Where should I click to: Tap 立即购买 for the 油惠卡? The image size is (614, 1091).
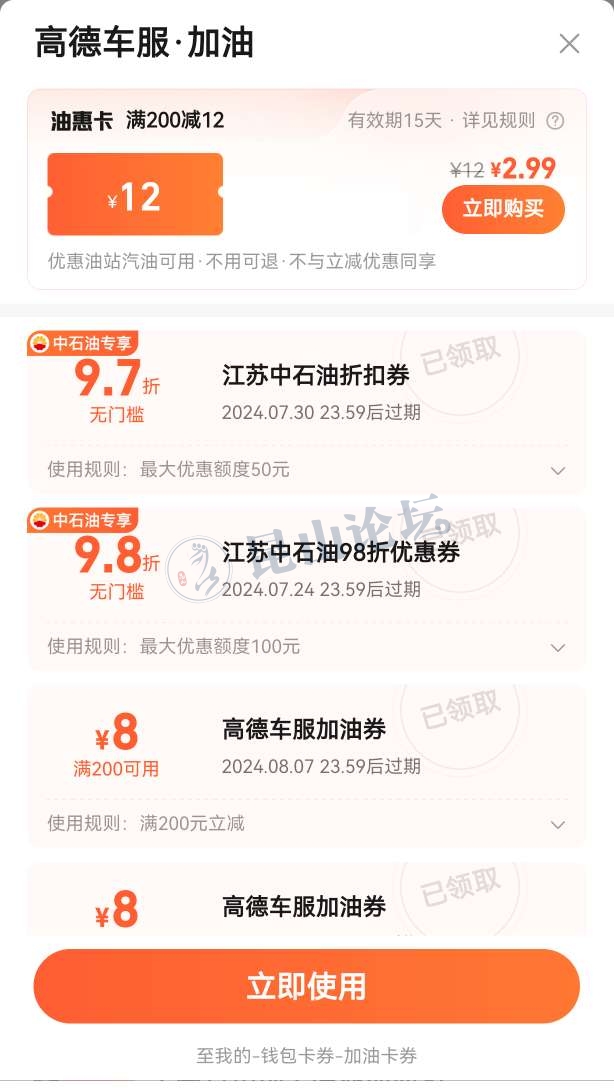(x=503, y=209)
